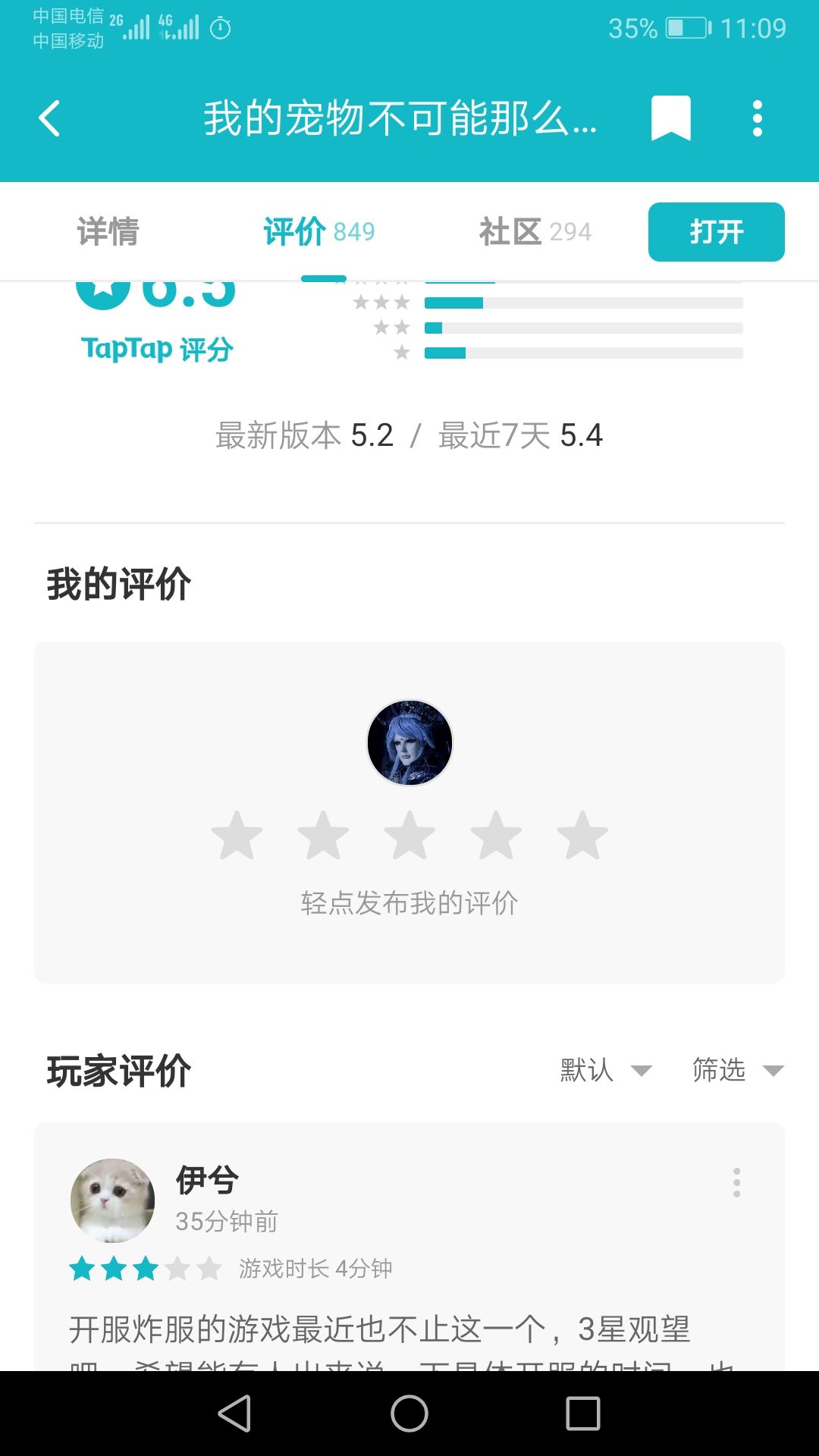Tap the 打开 button to launch game

point(716,232)
